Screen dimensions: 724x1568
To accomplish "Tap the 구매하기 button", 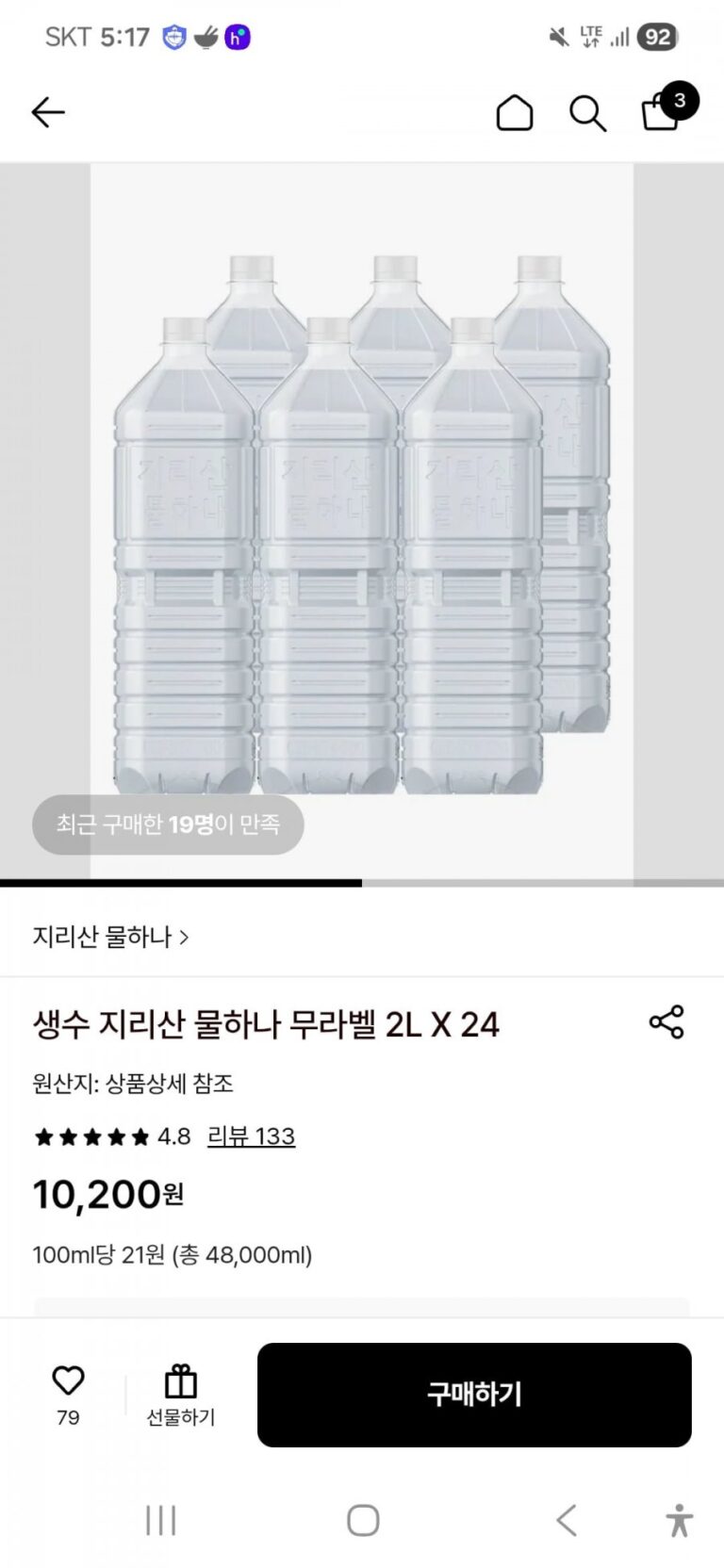I will [474, 1395].
